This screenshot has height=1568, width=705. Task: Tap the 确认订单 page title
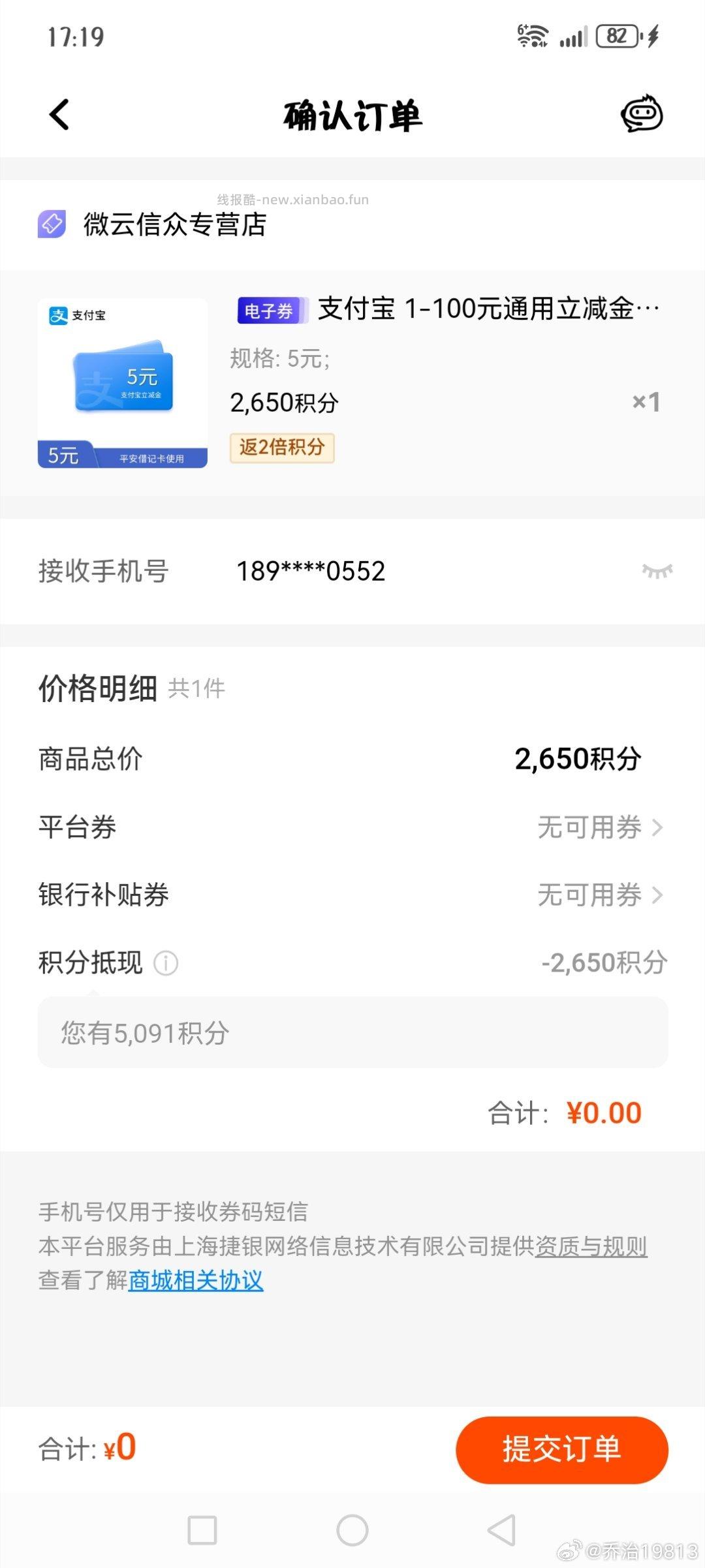click(x=352, y=117)
